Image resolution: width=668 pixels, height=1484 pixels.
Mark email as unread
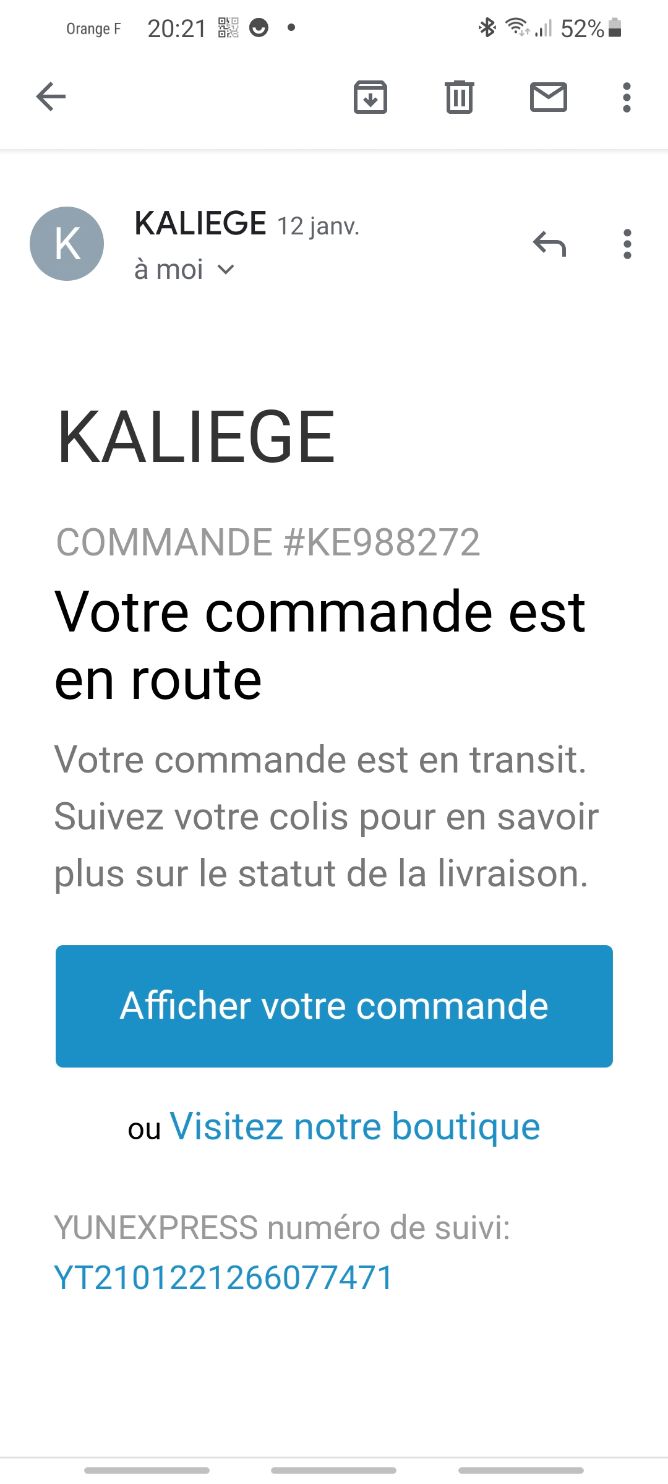coord(548,97)
